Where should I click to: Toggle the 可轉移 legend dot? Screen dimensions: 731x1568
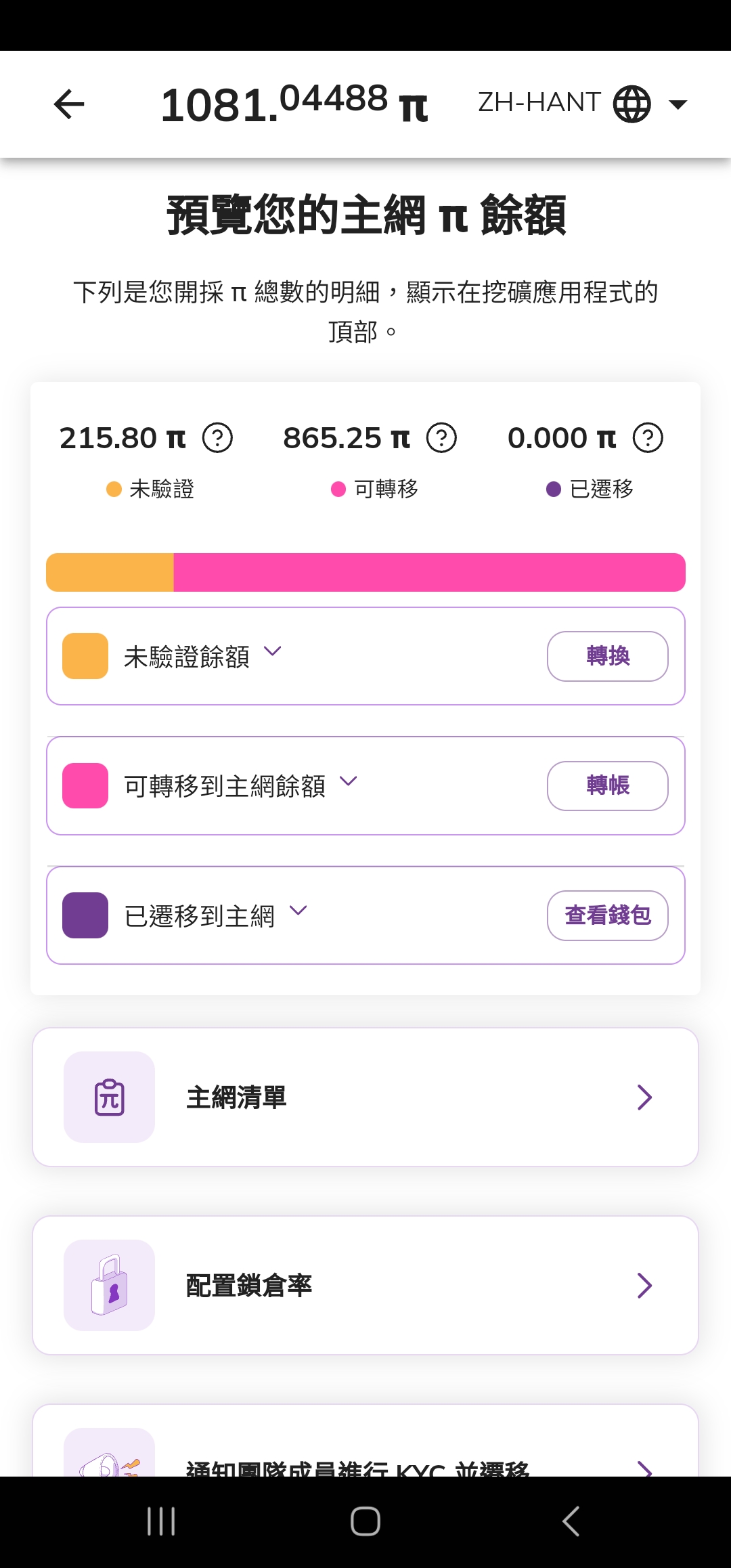(338, 489)
